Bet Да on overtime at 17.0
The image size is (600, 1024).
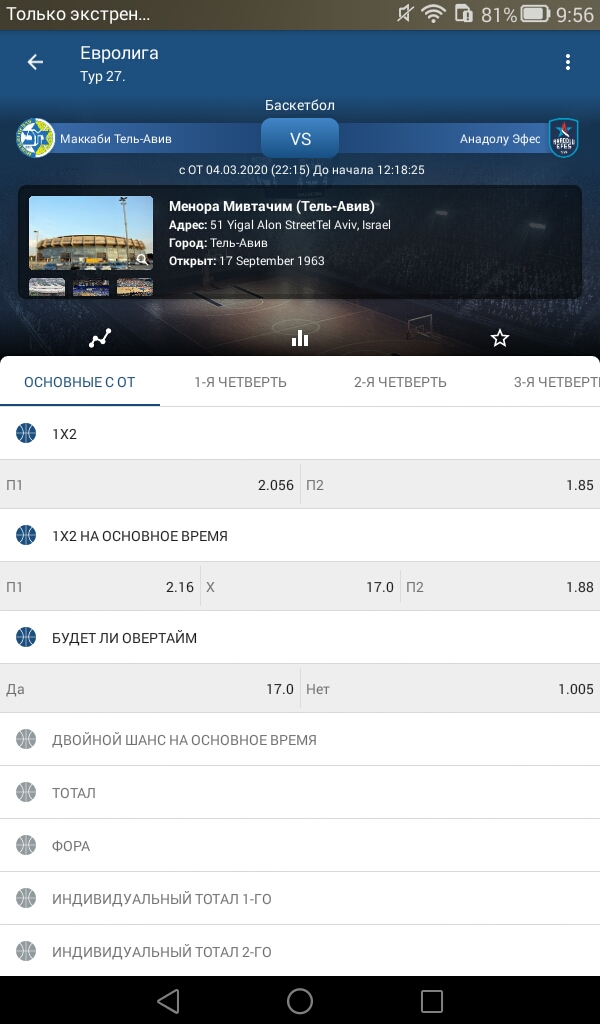pyautogui.click(x=150, y=688)
